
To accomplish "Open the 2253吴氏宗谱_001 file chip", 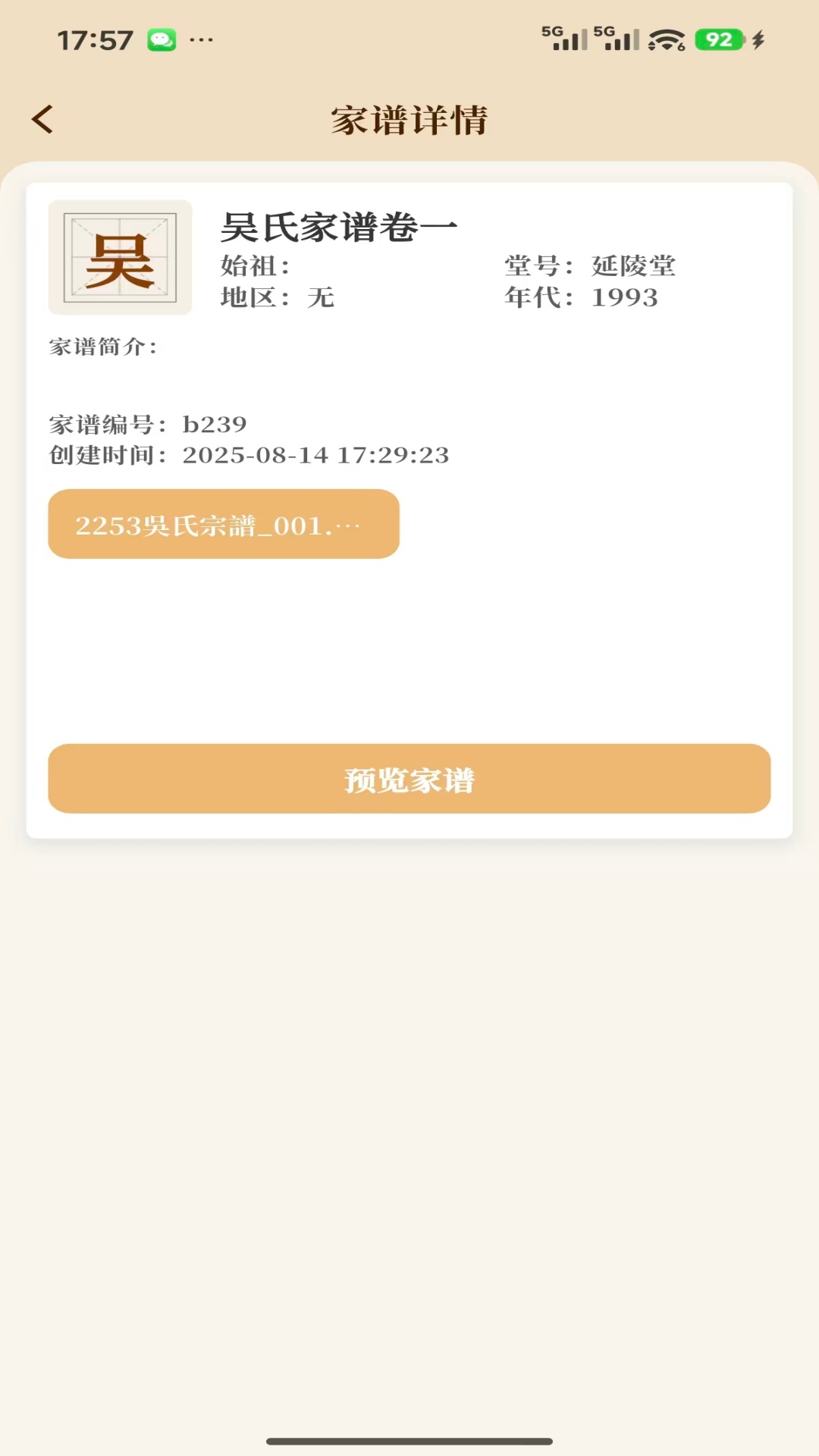I will (x=223, y=525).
